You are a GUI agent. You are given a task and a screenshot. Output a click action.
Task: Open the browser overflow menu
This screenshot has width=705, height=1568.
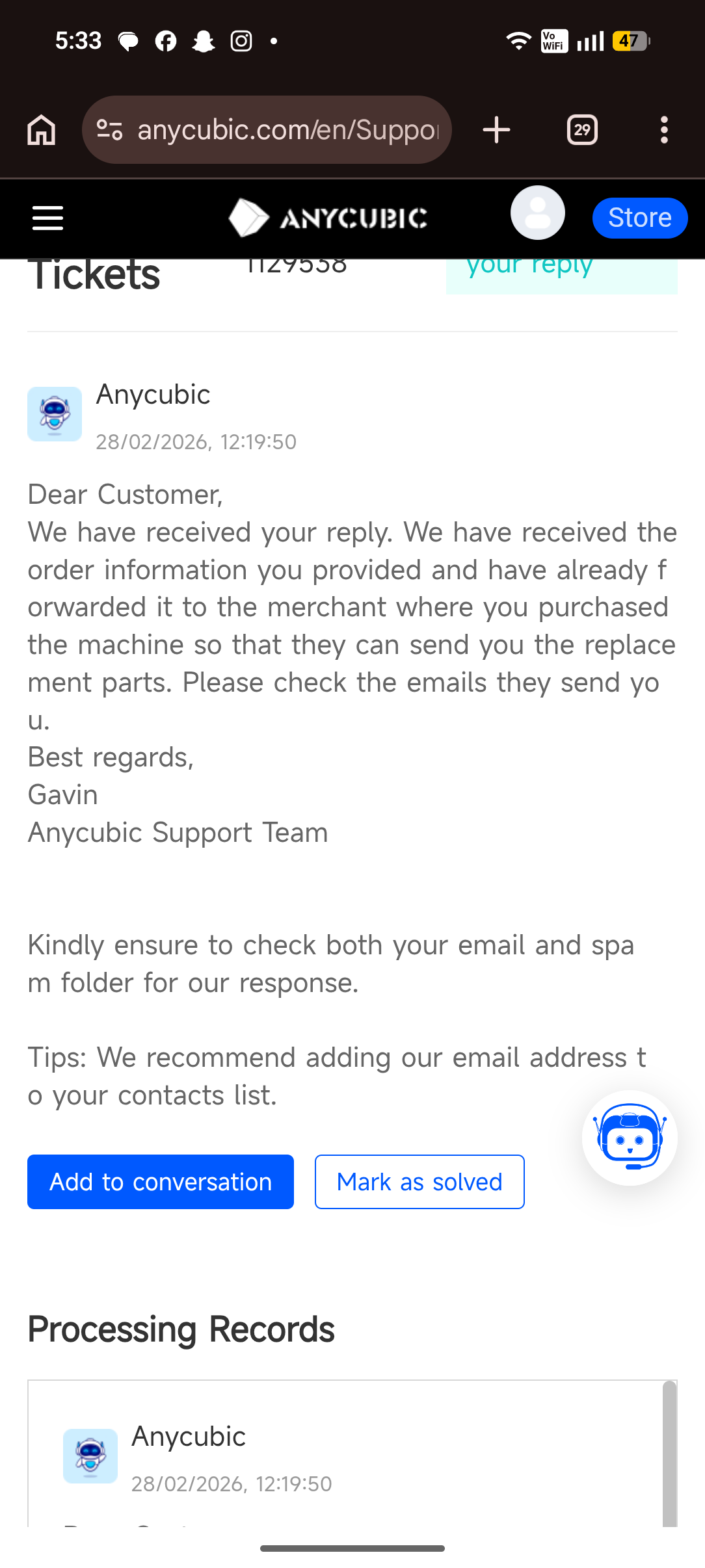click(663, 130)
